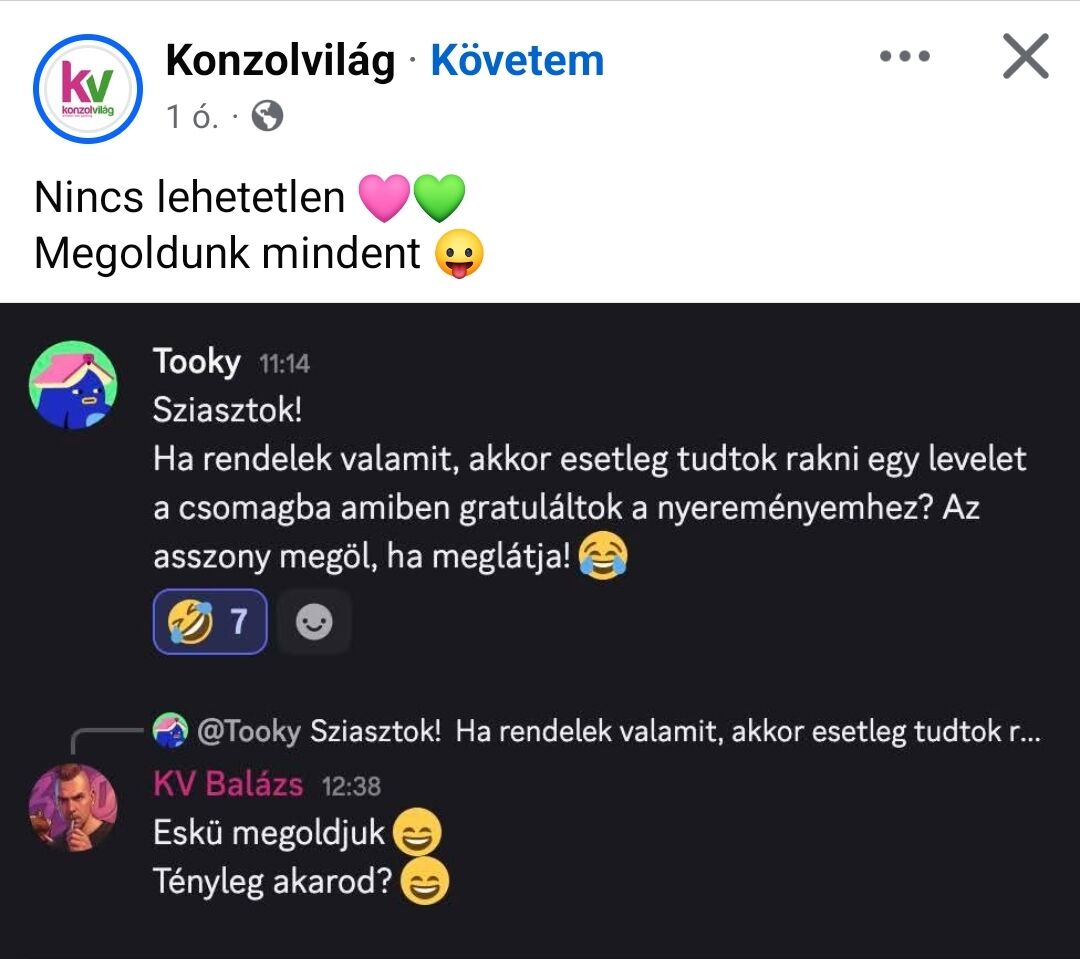The image size is (1080, 959).
Task: Close the post with the X
Action: click(1025, 57)
